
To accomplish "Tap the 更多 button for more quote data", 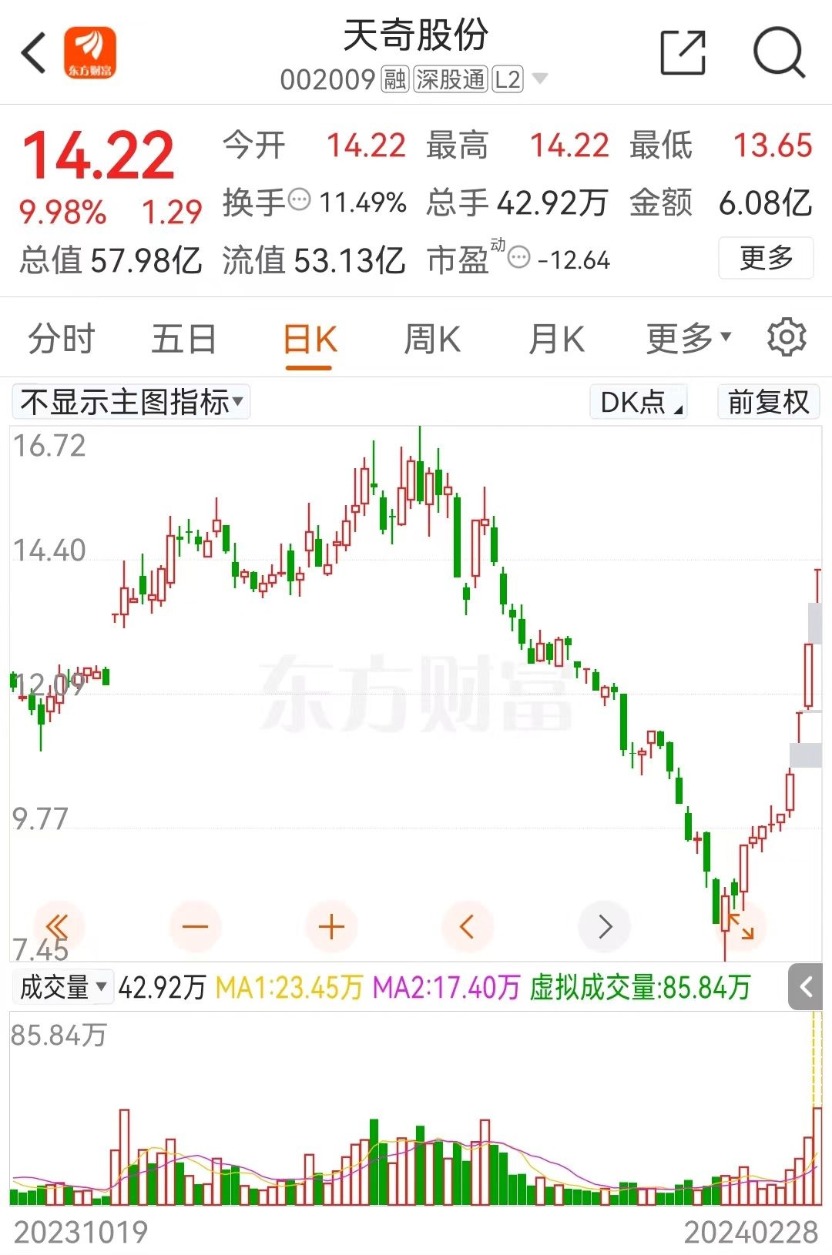I will click(766, 258).
